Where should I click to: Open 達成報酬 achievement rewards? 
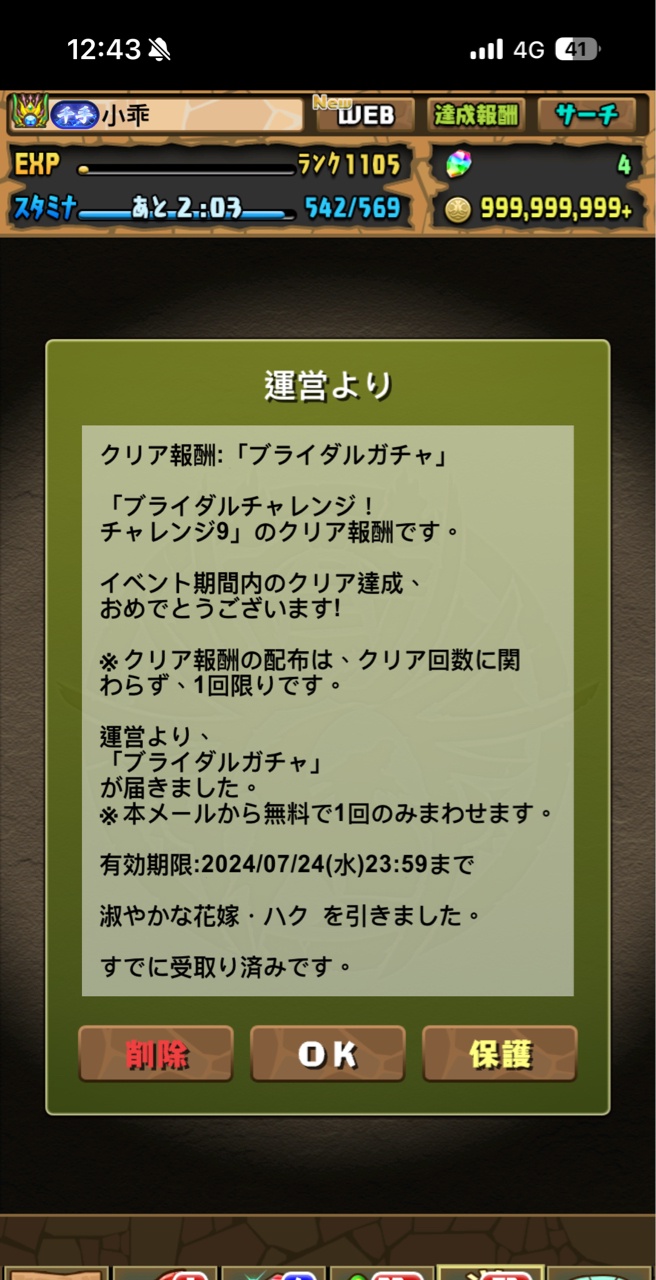tap(477, 114)
